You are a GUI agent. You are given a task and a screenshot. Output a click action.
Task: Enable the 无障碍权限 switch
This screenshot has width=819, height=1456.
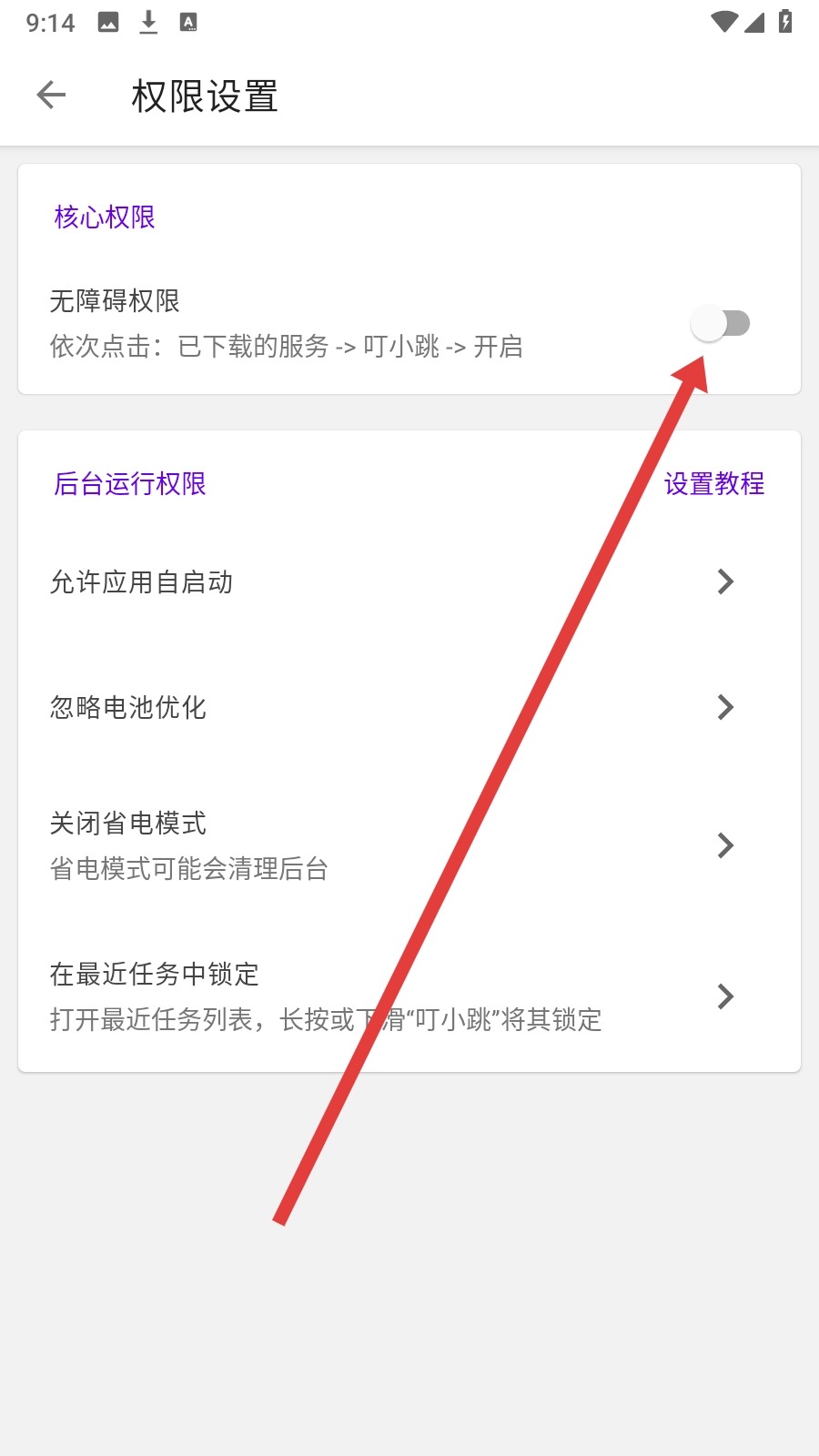720,323
